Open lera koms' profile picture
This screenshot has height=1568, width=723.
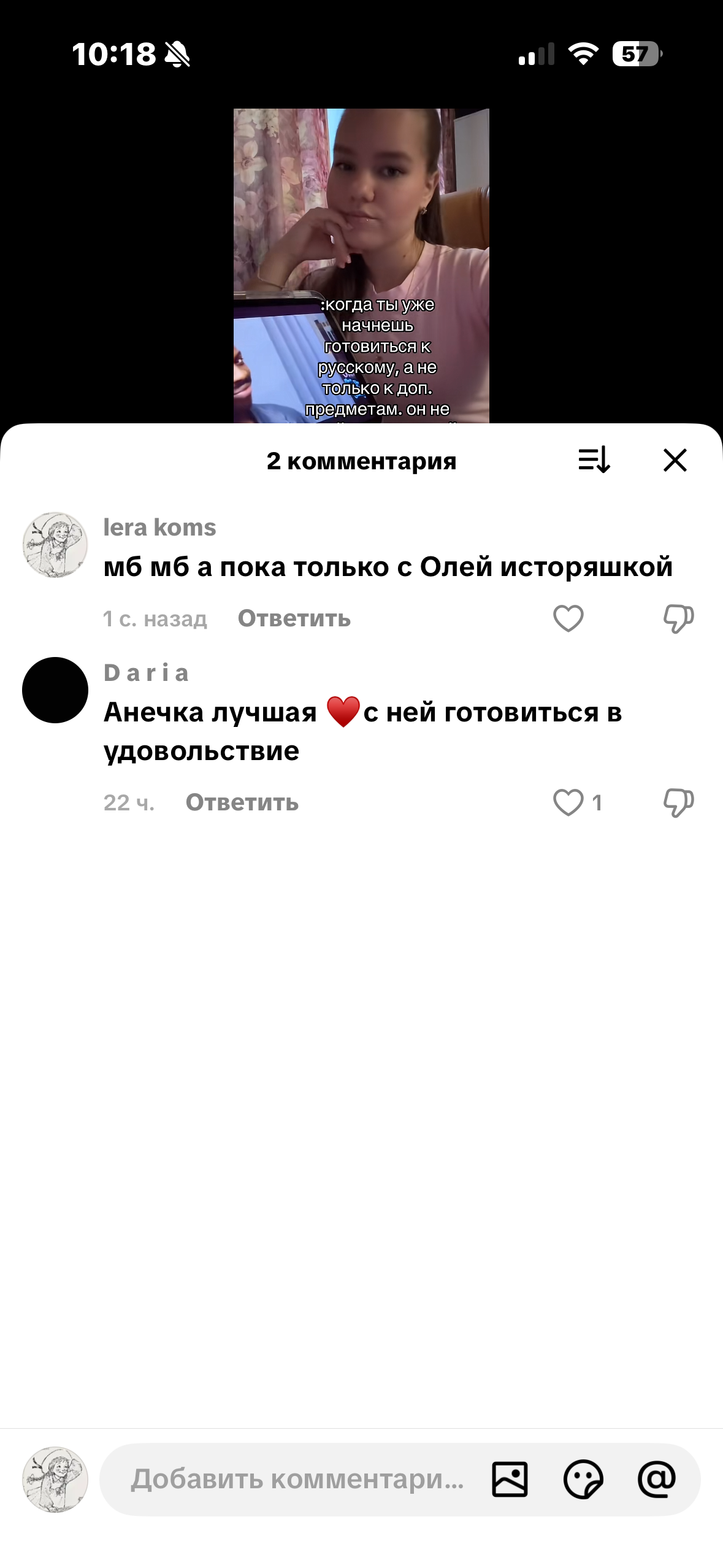(55, 545)
